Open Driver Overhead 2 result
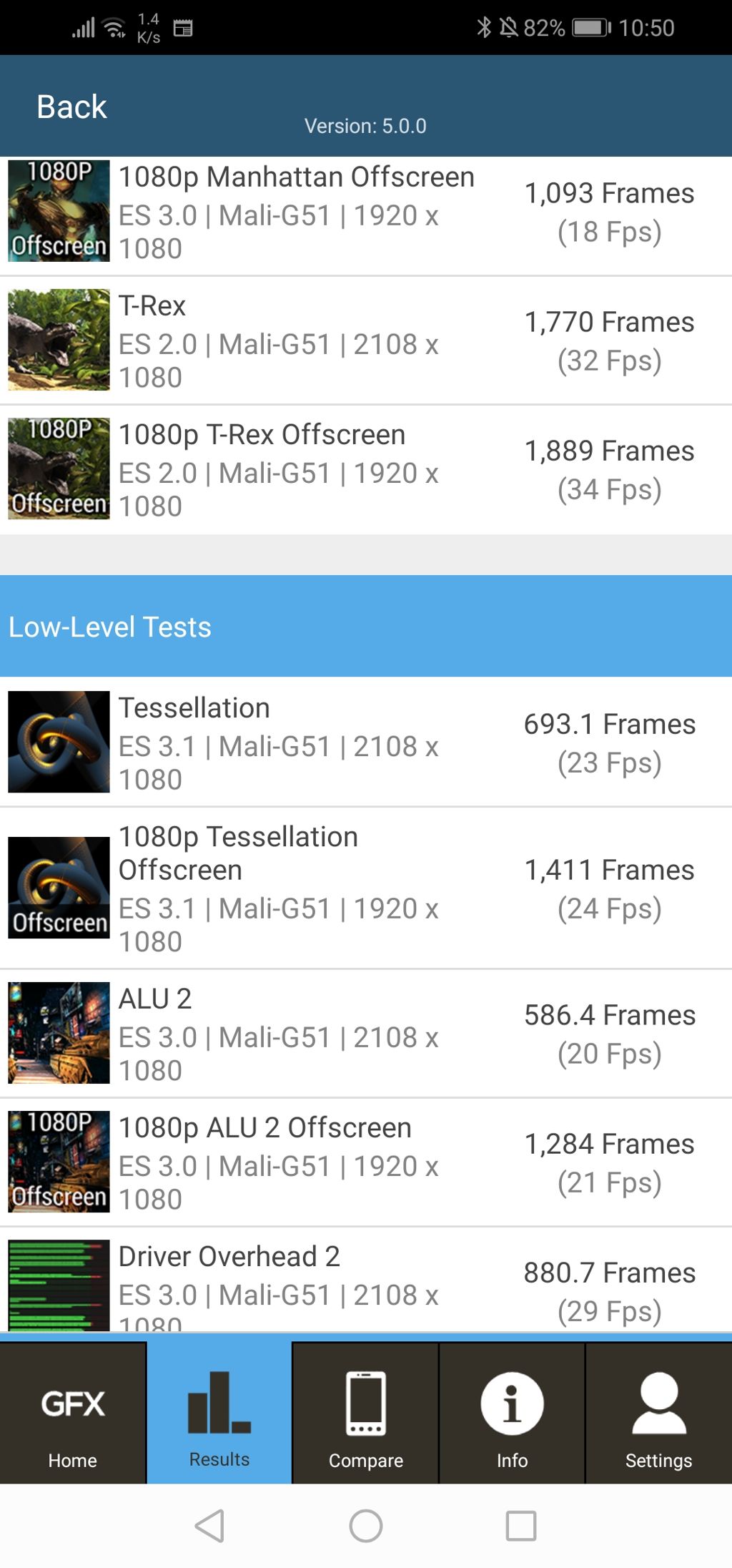The image size is (732, 1568). pos(366,1280)
